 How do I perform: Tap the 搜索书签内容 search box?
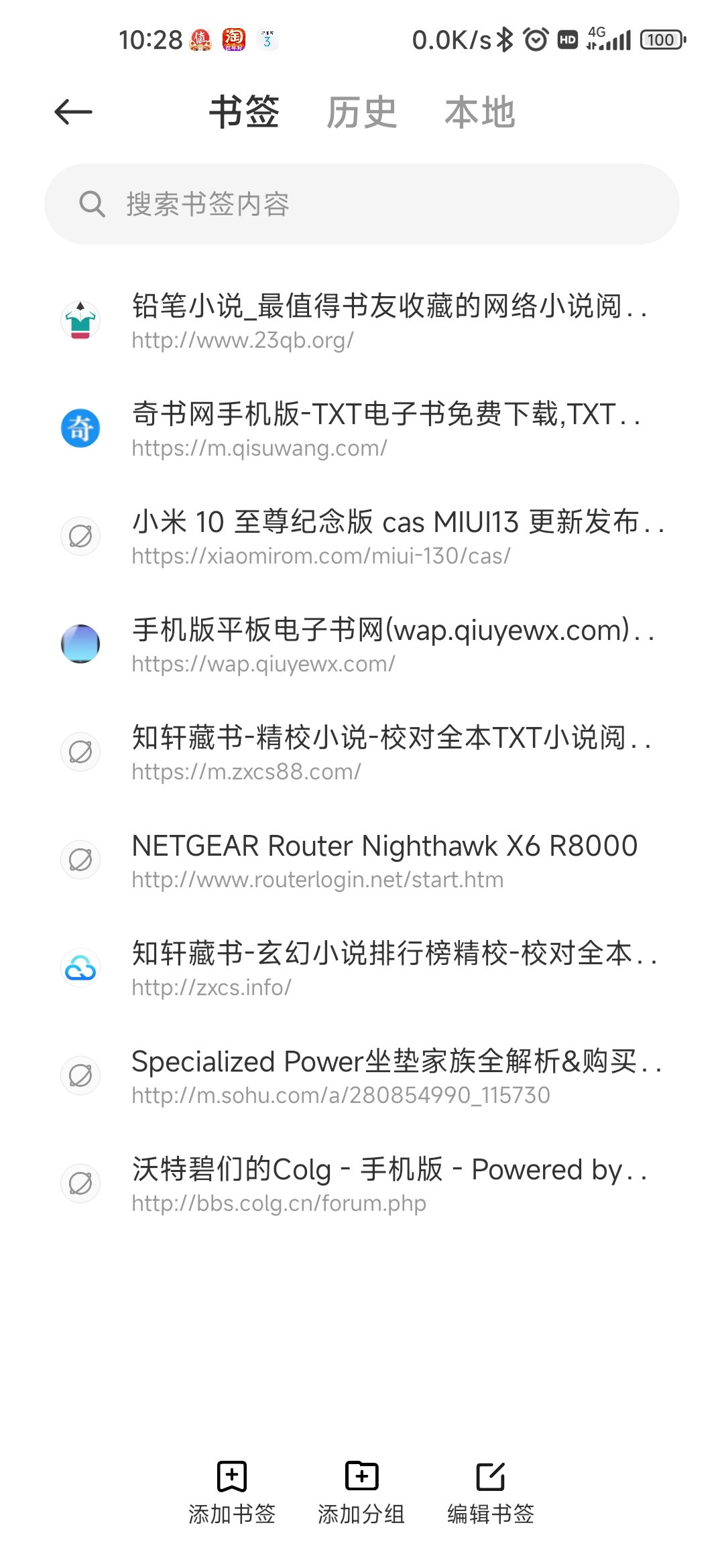point(362,204)
